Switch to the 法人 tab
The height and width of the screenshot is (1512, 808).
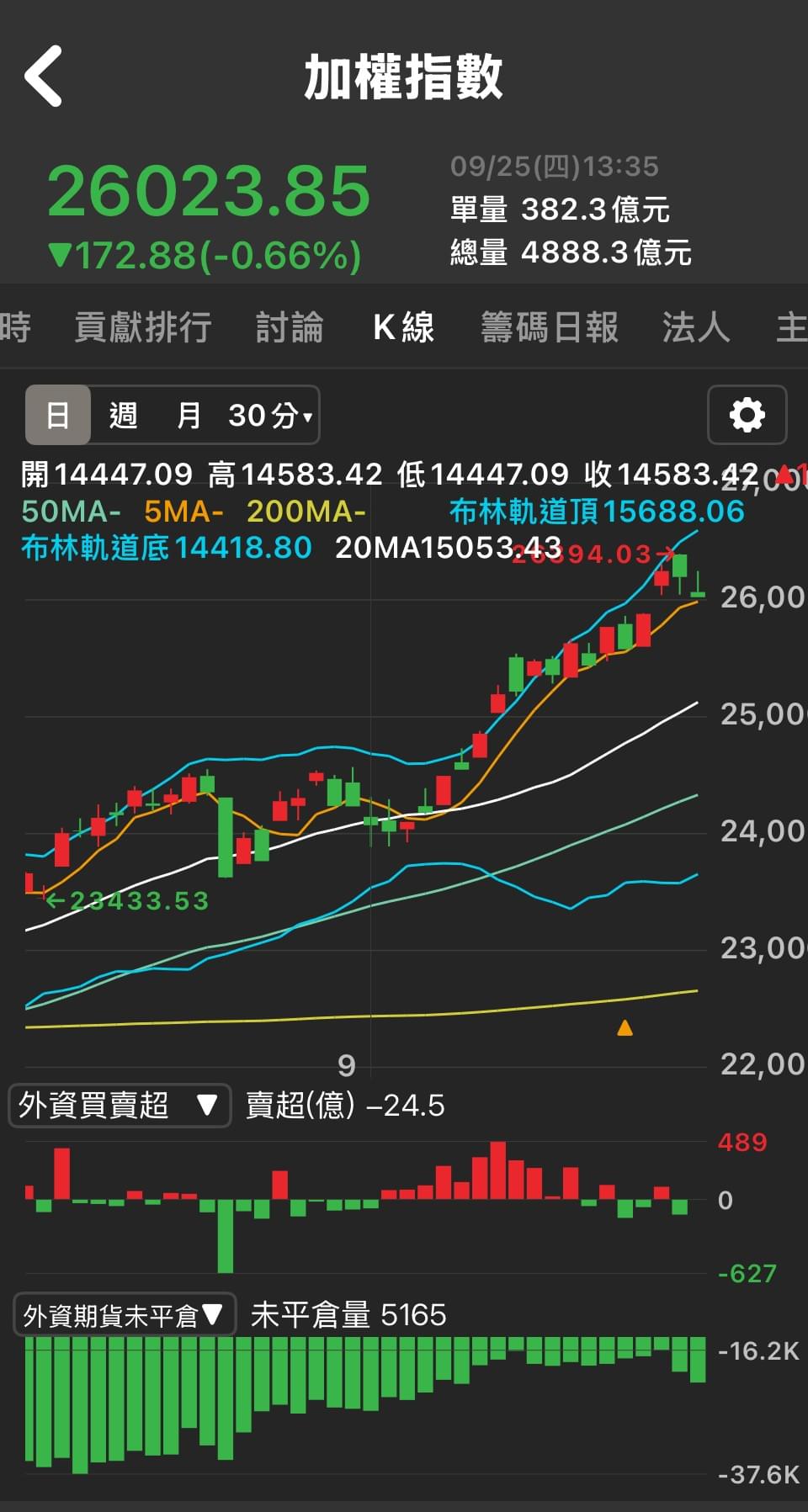[695, 327]
